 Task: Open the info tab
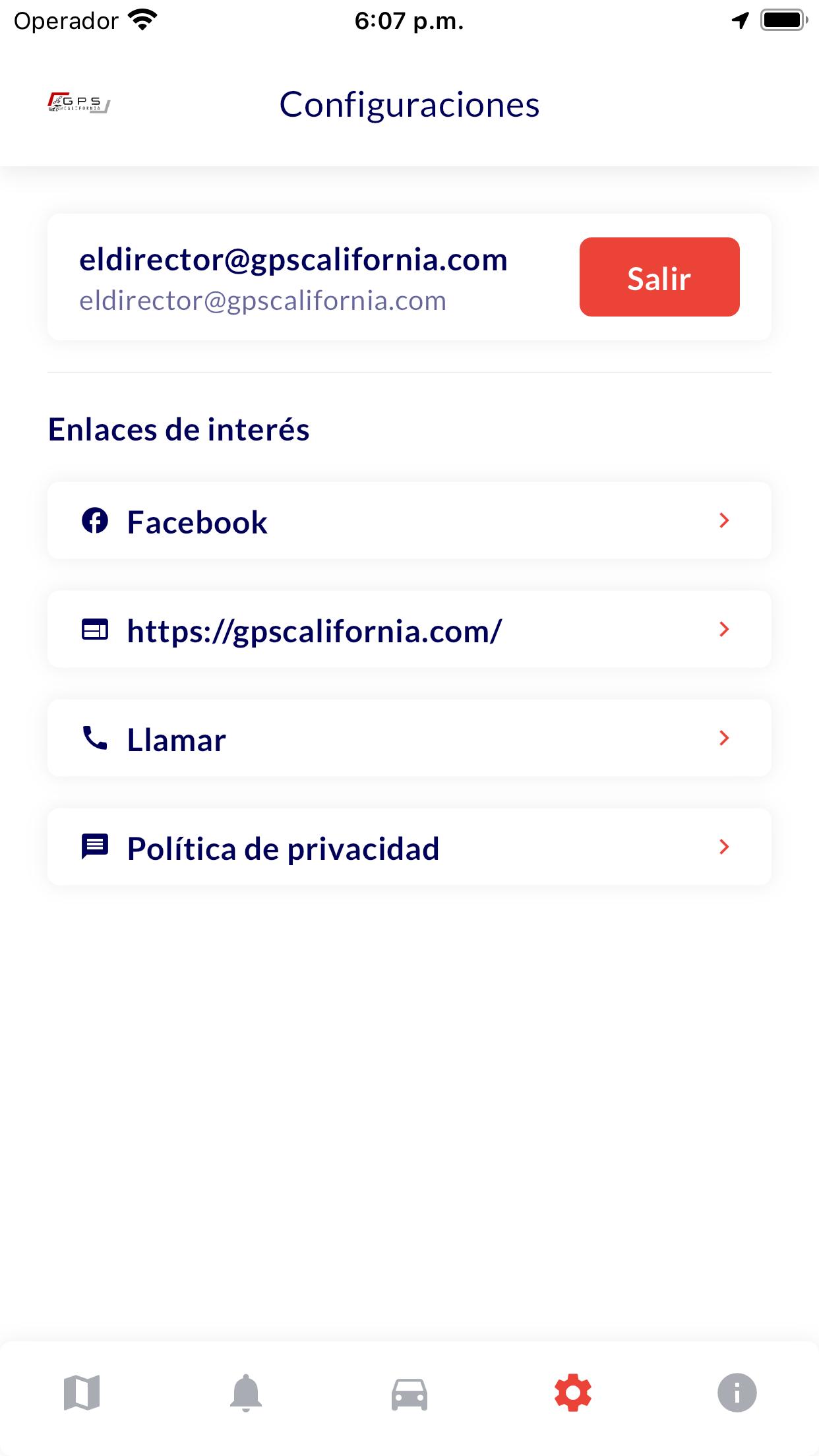pos(737,1393)
